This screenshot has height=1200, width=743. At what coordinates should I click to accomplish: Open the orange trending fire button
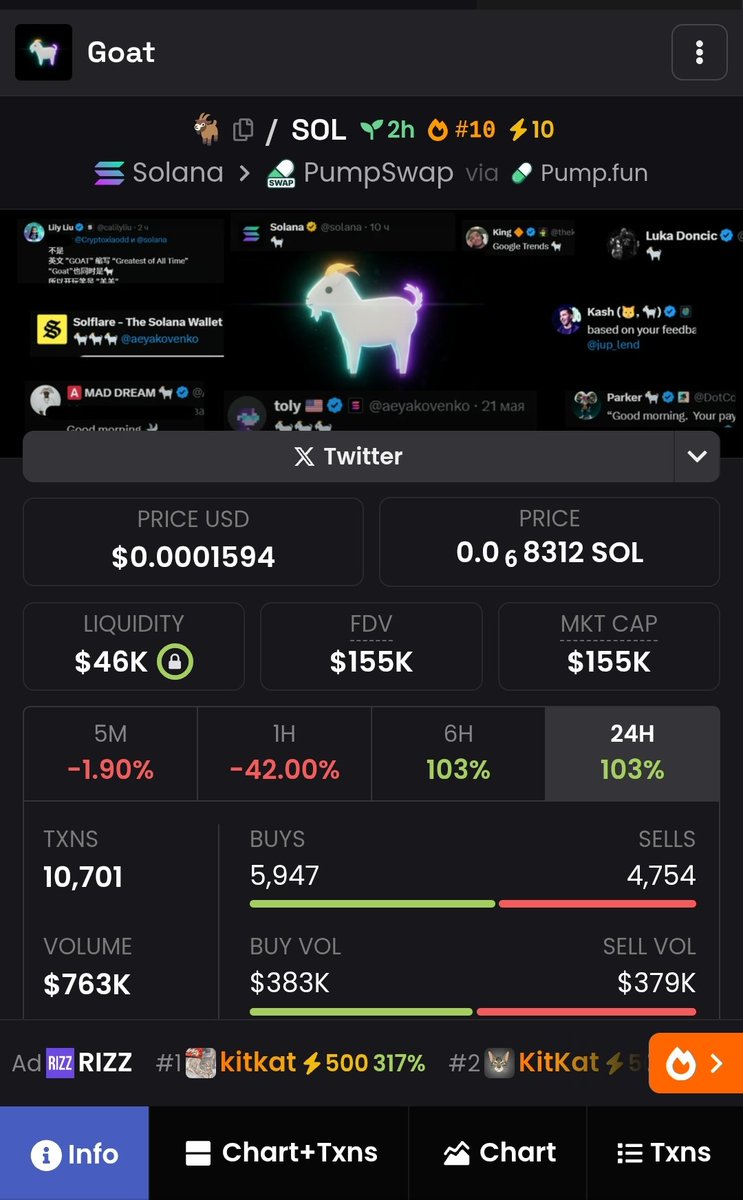tap(695, 1063)
